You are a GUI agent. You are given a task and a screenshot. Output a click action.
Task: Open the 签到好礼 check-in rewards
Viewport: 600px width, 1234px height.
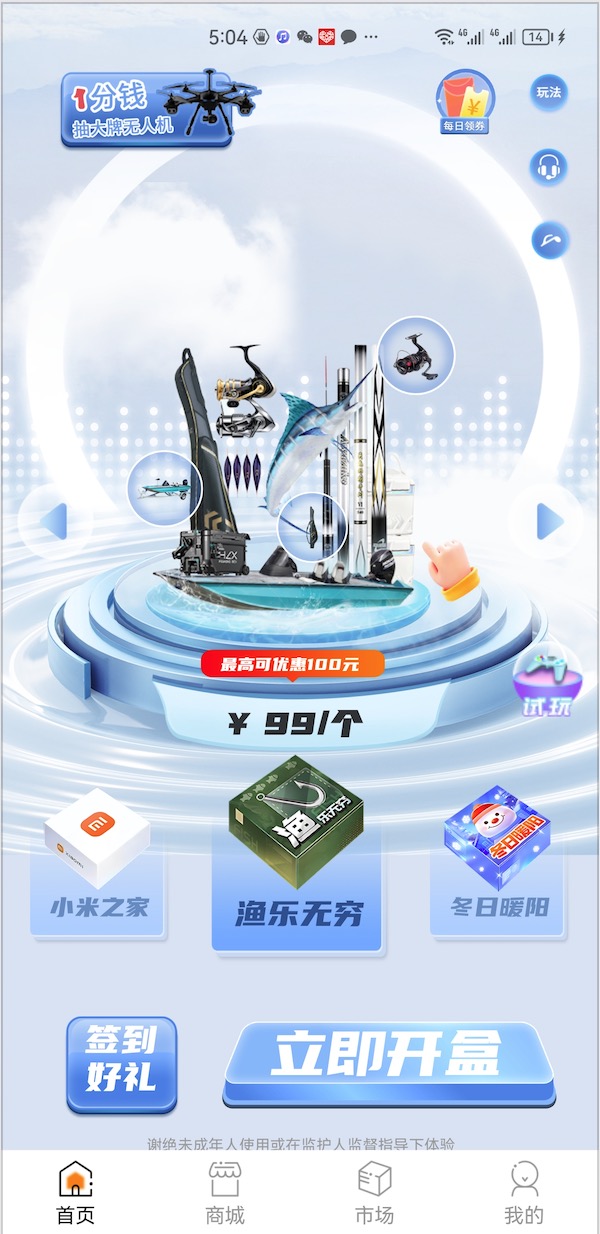pyautogui.click(x=121, y=1065)
